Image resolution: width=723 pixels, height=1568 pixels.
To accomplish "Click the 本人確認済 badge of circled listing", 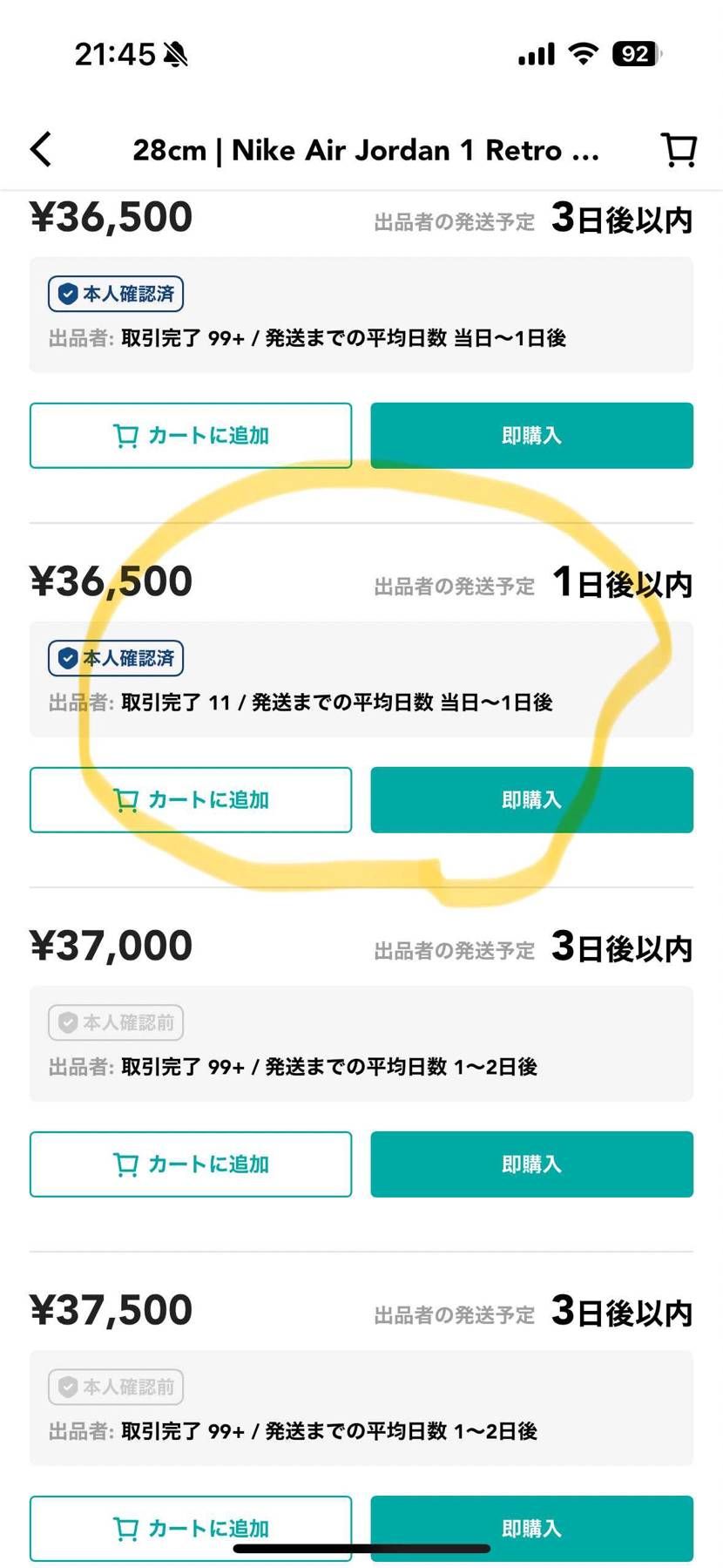I will pos(116,658).
